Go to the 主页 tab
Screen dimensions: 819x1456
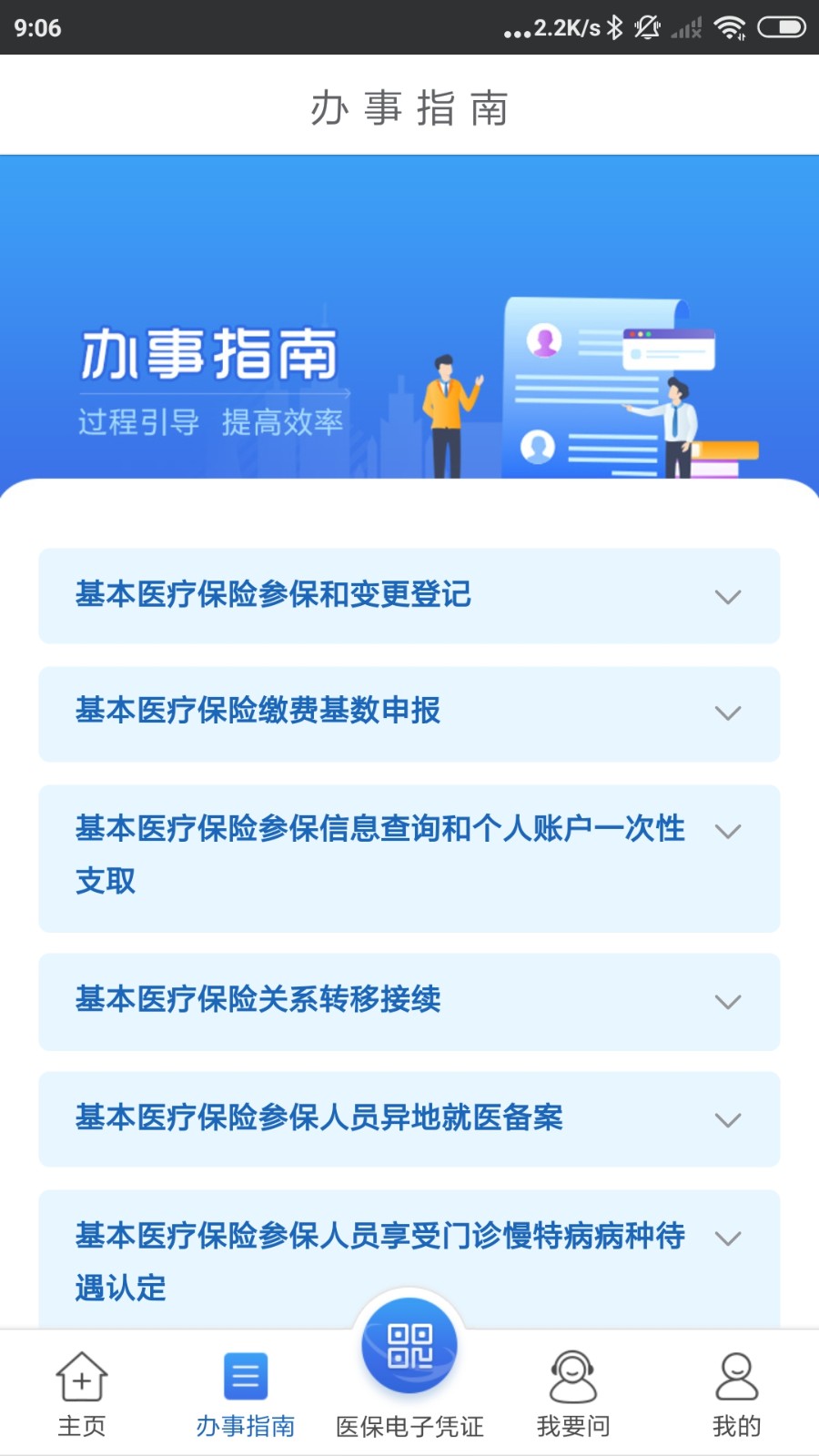tap(82, 1394)
